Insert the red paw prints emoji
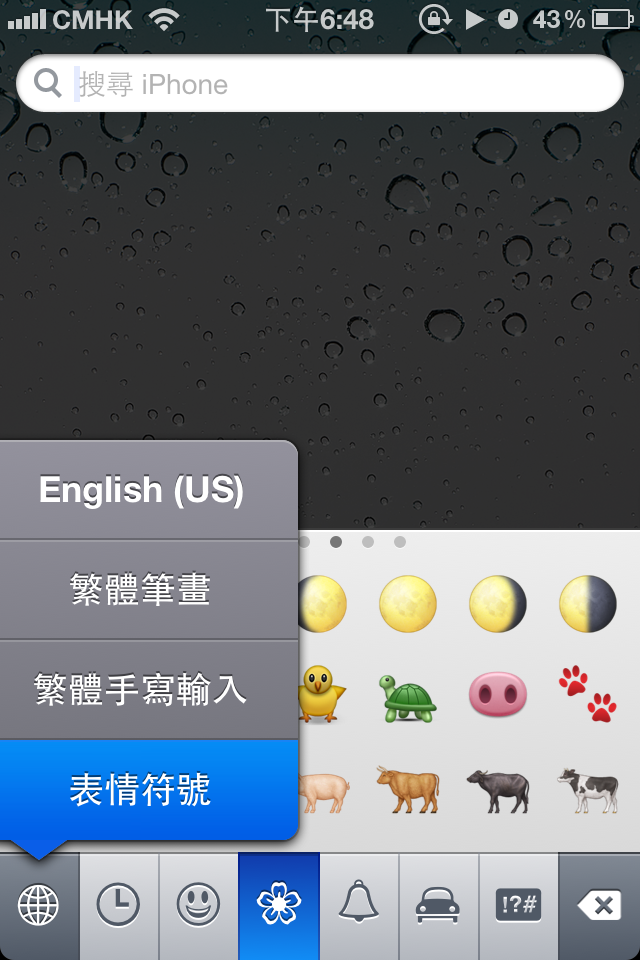 tap(588, 693)
